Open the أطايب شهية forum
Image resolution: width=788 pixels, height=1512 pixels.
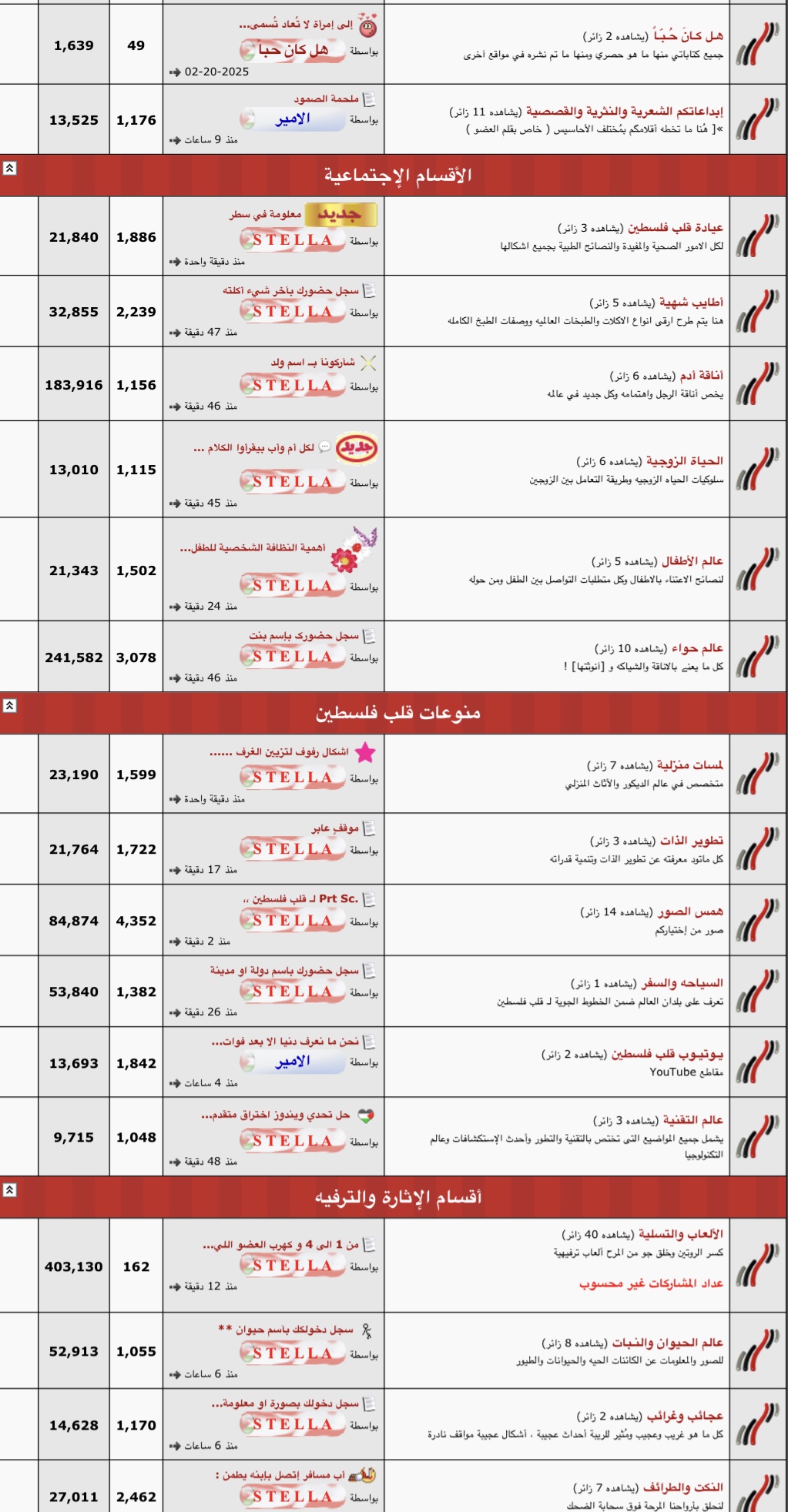coord(691,303)
